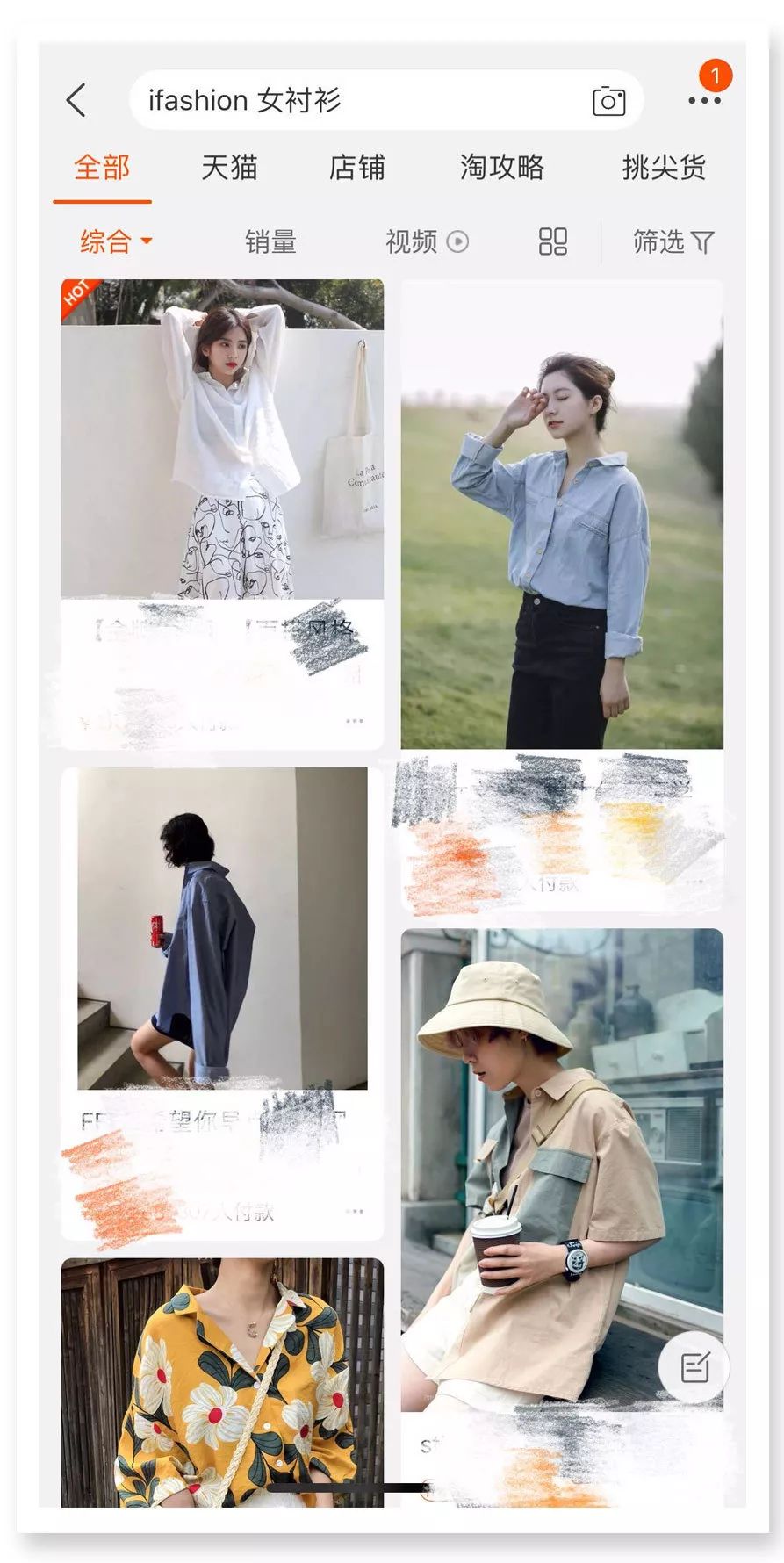Viewport: 784px width, 1563px height.
Task: Expand the 综合 sort dropdown
Action: pyautogui.click(x=115, y=241)
